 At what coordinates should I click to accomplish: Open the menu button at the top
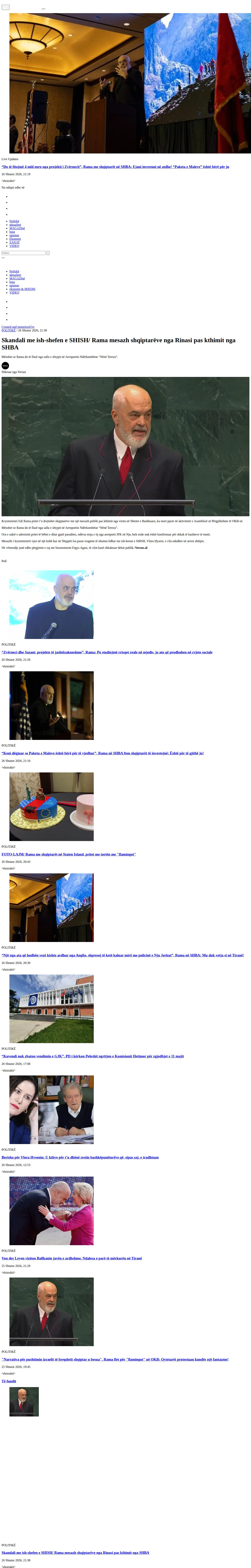pos(5,7)
